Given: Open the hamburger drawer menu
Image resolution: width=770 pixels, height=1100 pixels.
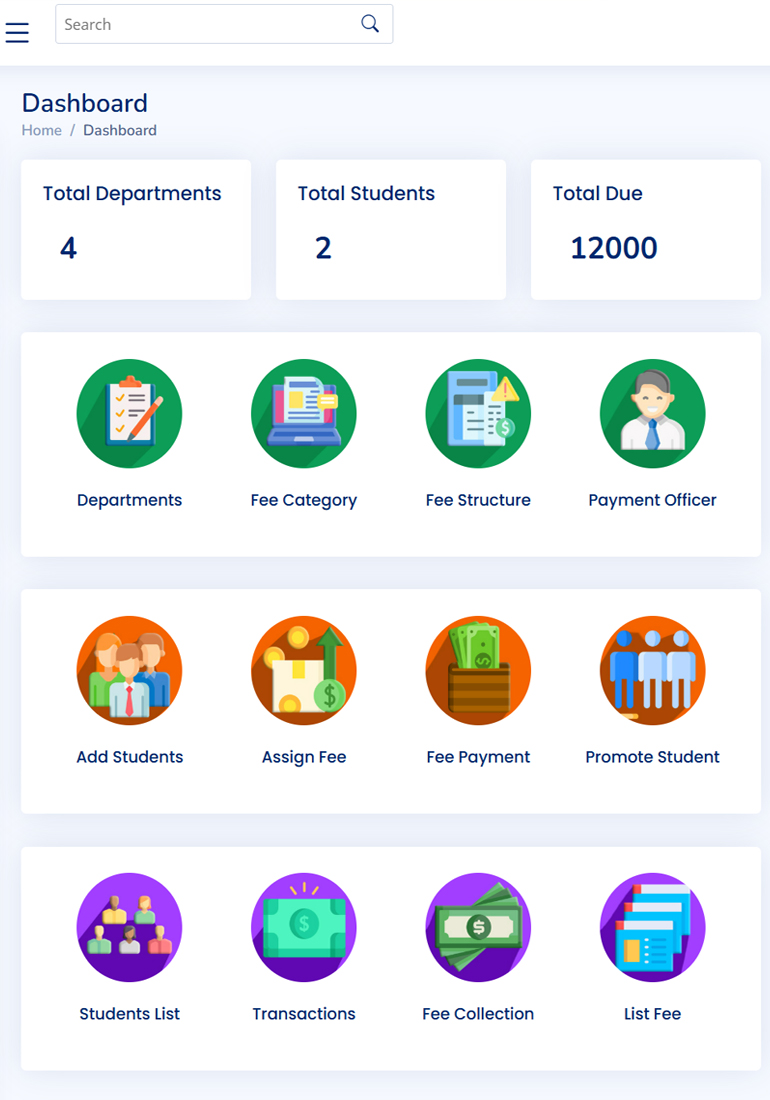Looking at the screenshot, I should click(x=17, y=32).
